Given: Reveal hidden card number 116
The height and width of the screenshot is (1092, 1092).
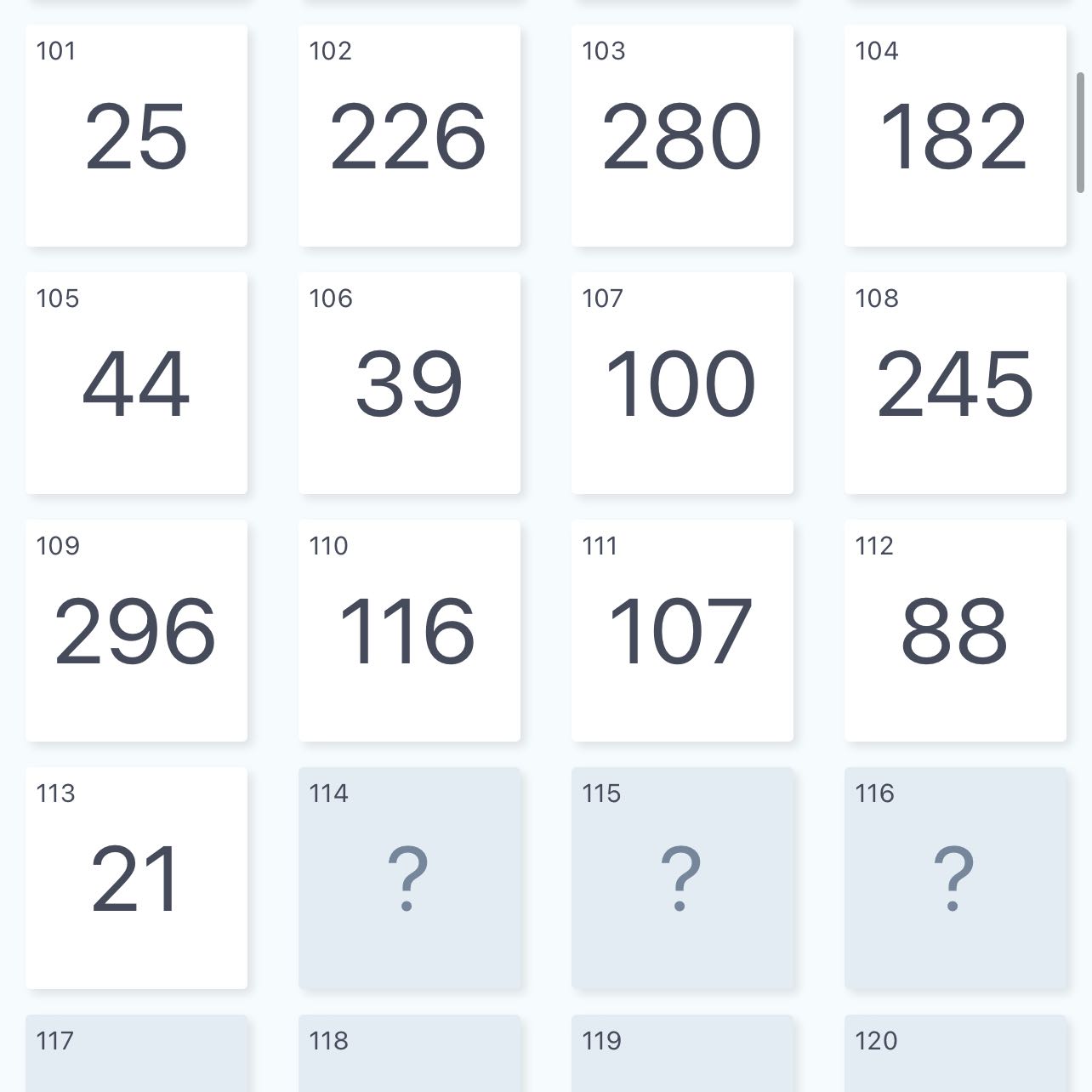Looking at the screenshot, I should [x=955, y=878].
